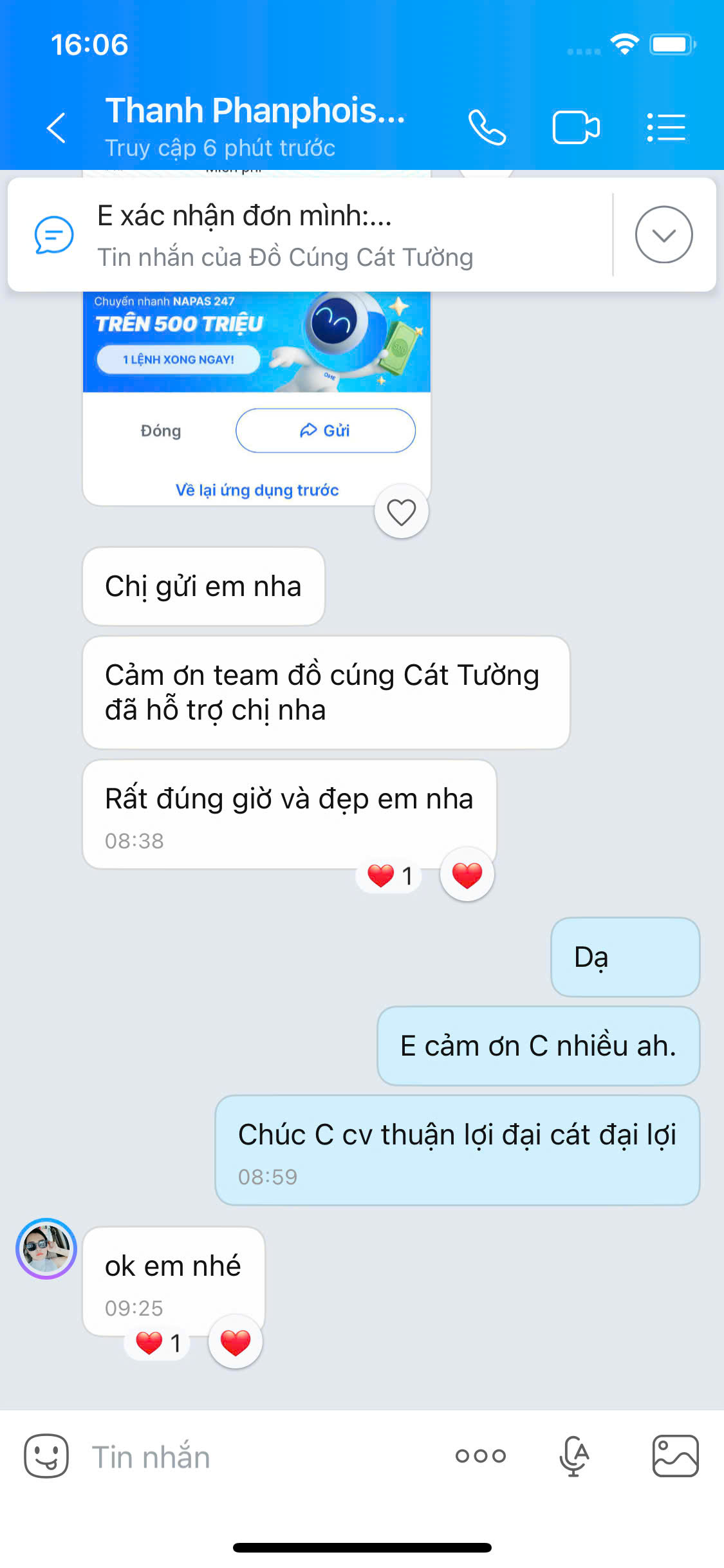View reaction count on 'Rất đúng giờ' message

pyautogui.click(x=389, y=875)
